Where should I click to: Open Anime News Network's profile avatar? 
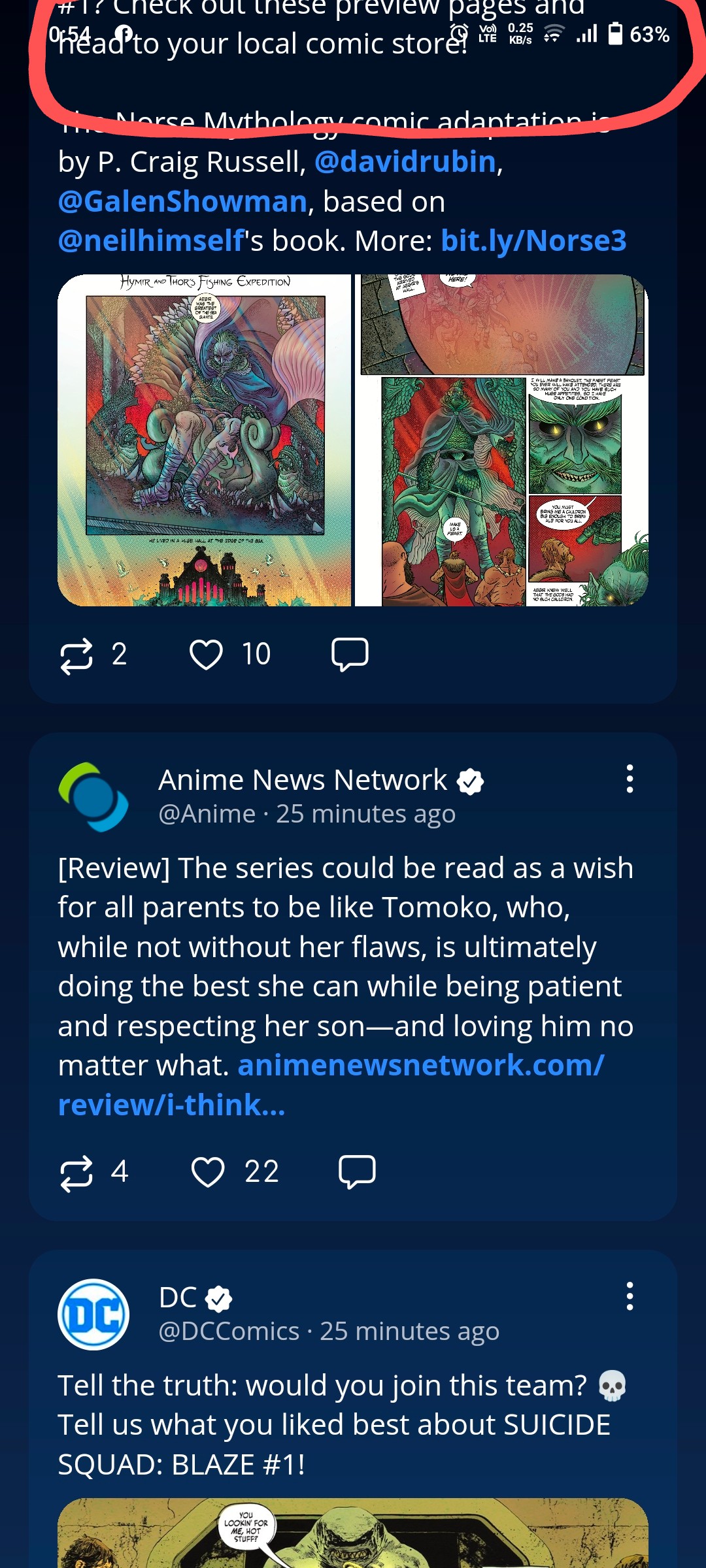point(93,796)
